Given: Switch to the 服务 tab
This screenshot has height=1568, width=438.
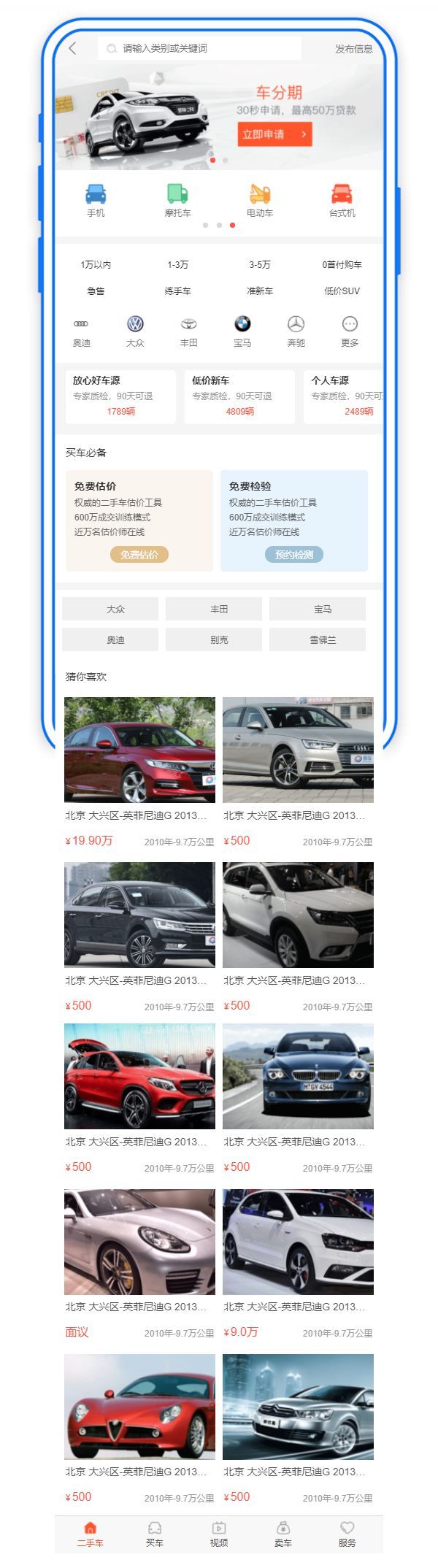Looking at the screenshot, I should coord(347,1534).
